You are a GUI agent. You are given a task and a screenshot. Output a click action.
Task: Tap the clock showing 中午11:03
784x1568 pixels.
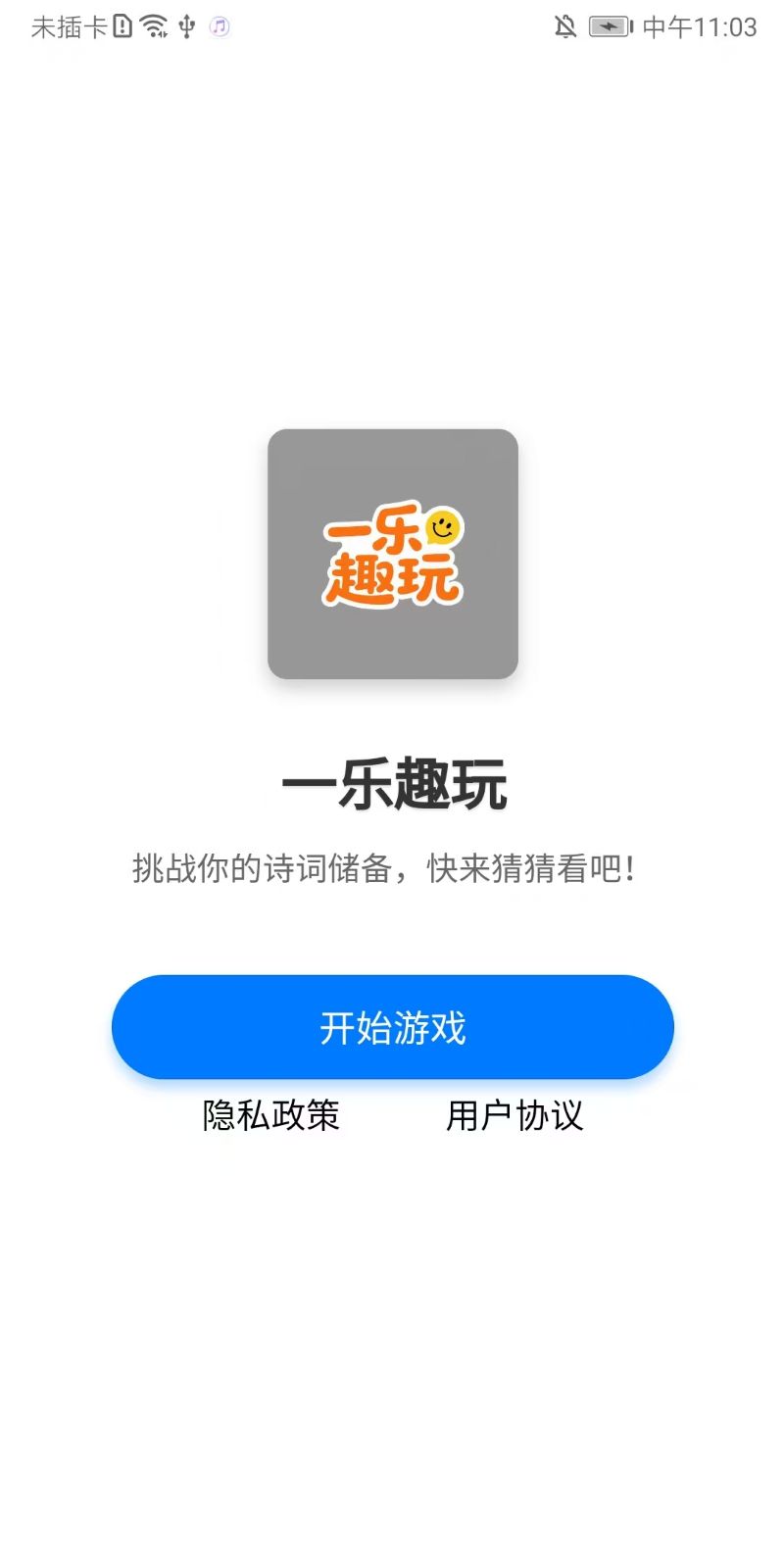(x=701, y=26)
